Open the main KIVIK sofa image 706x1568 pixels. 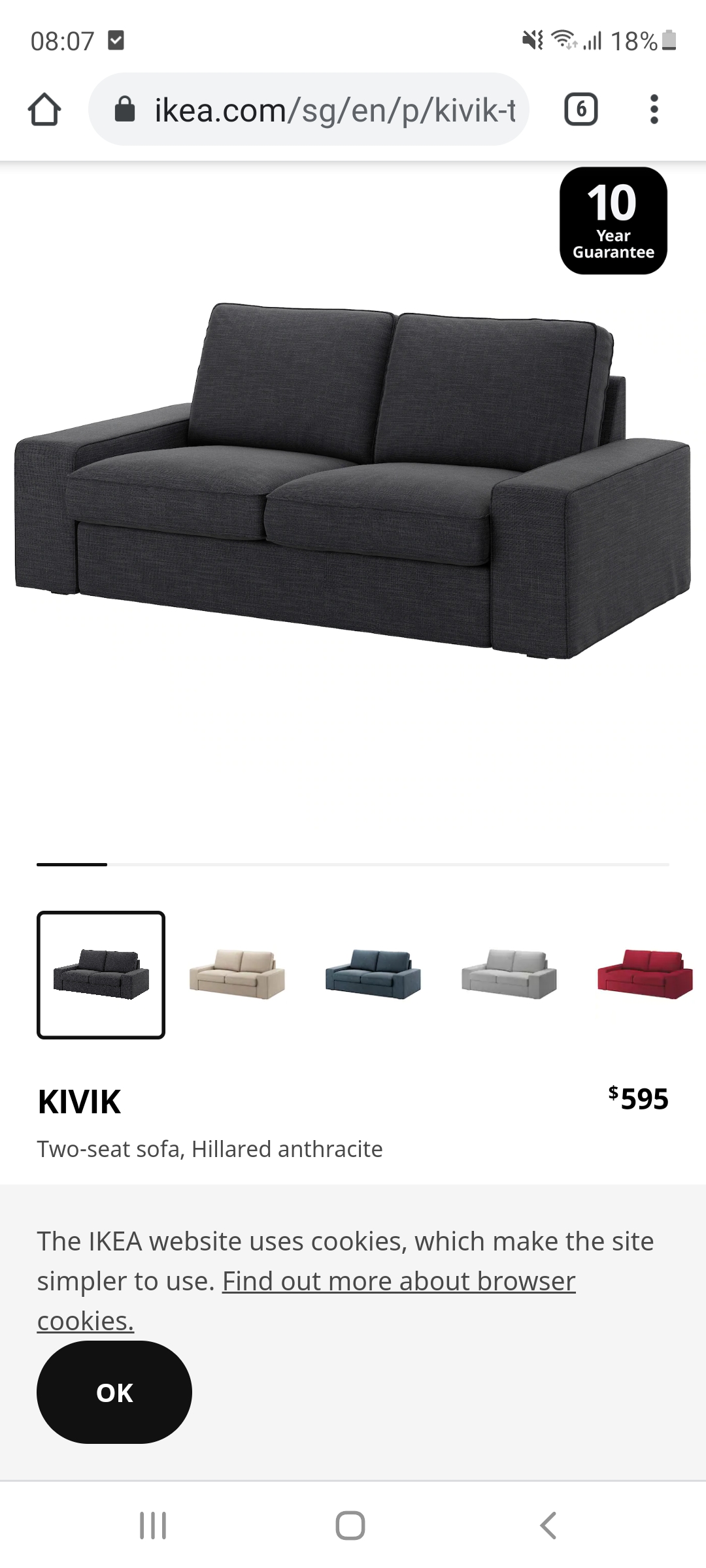pyautogui.click(x=353, y=480)
